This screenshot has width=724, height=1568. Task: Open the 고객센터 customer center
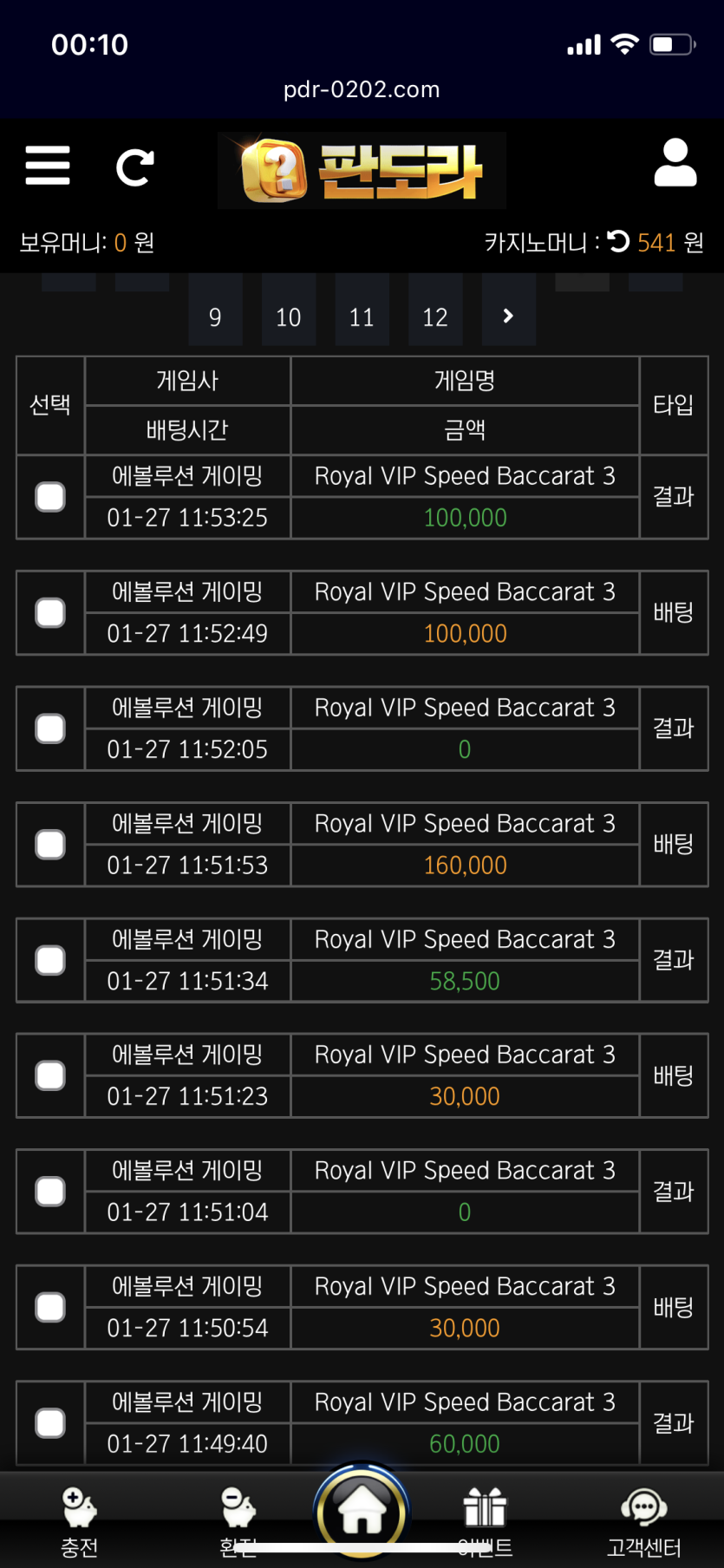pyautogui.click(x=643, y=1521)
